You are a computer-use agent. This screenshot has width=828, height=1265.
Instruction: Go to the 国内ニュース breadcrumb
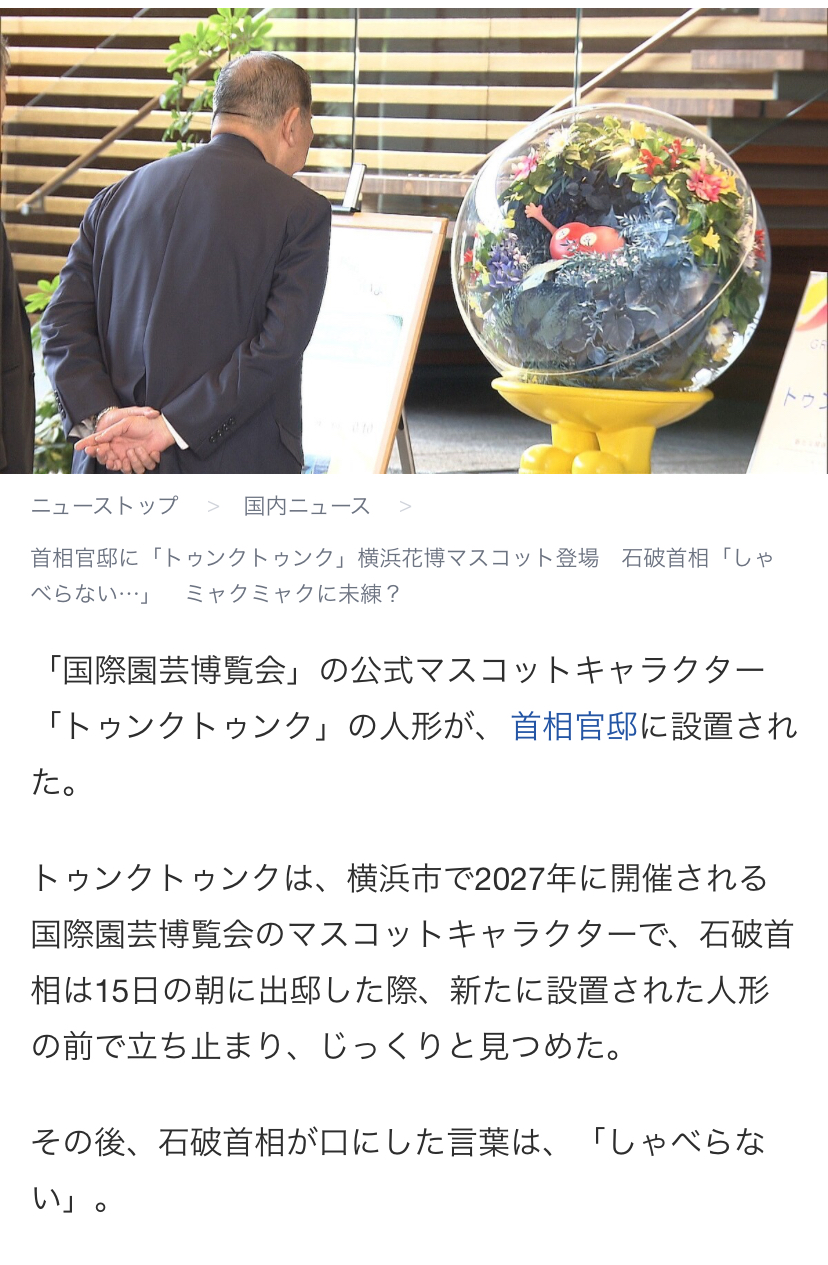tap(307, 506)
